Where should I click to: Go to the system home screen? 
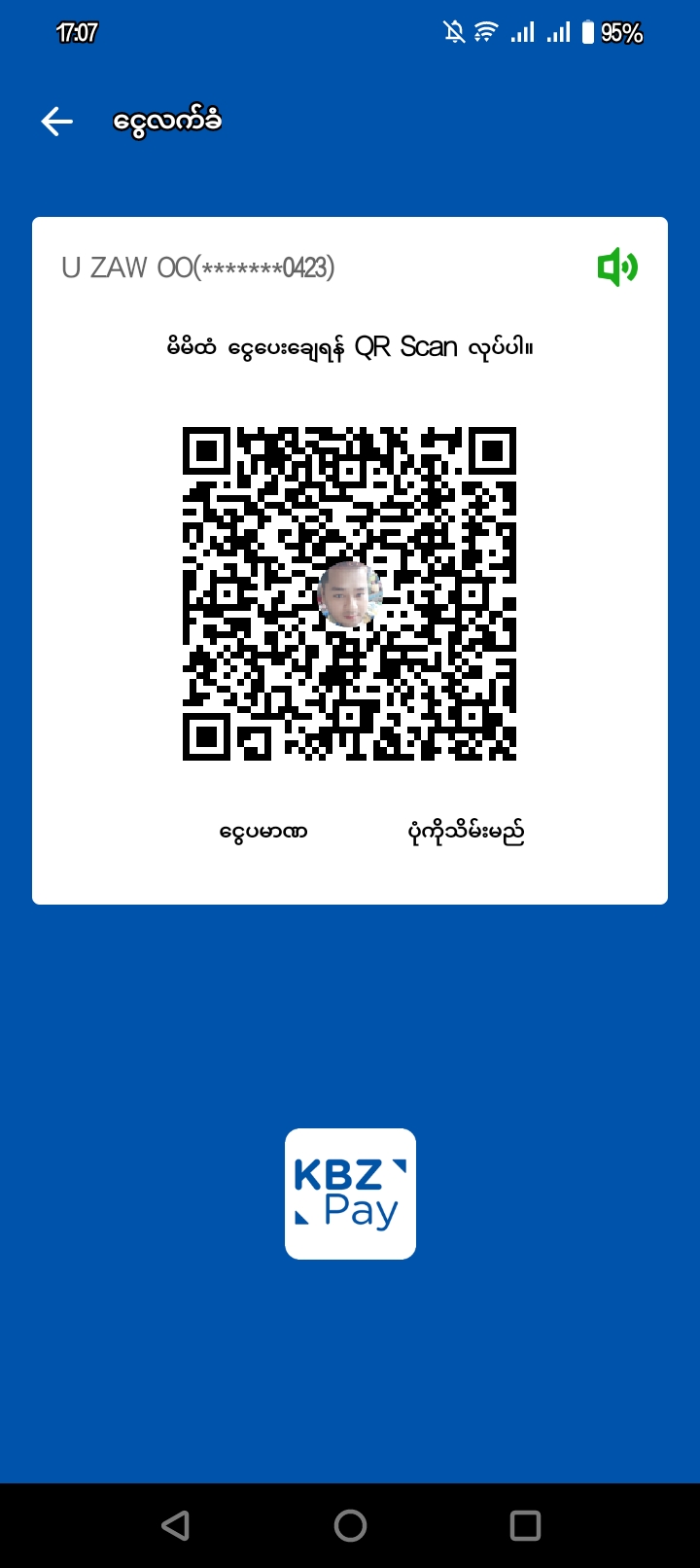350,1525
